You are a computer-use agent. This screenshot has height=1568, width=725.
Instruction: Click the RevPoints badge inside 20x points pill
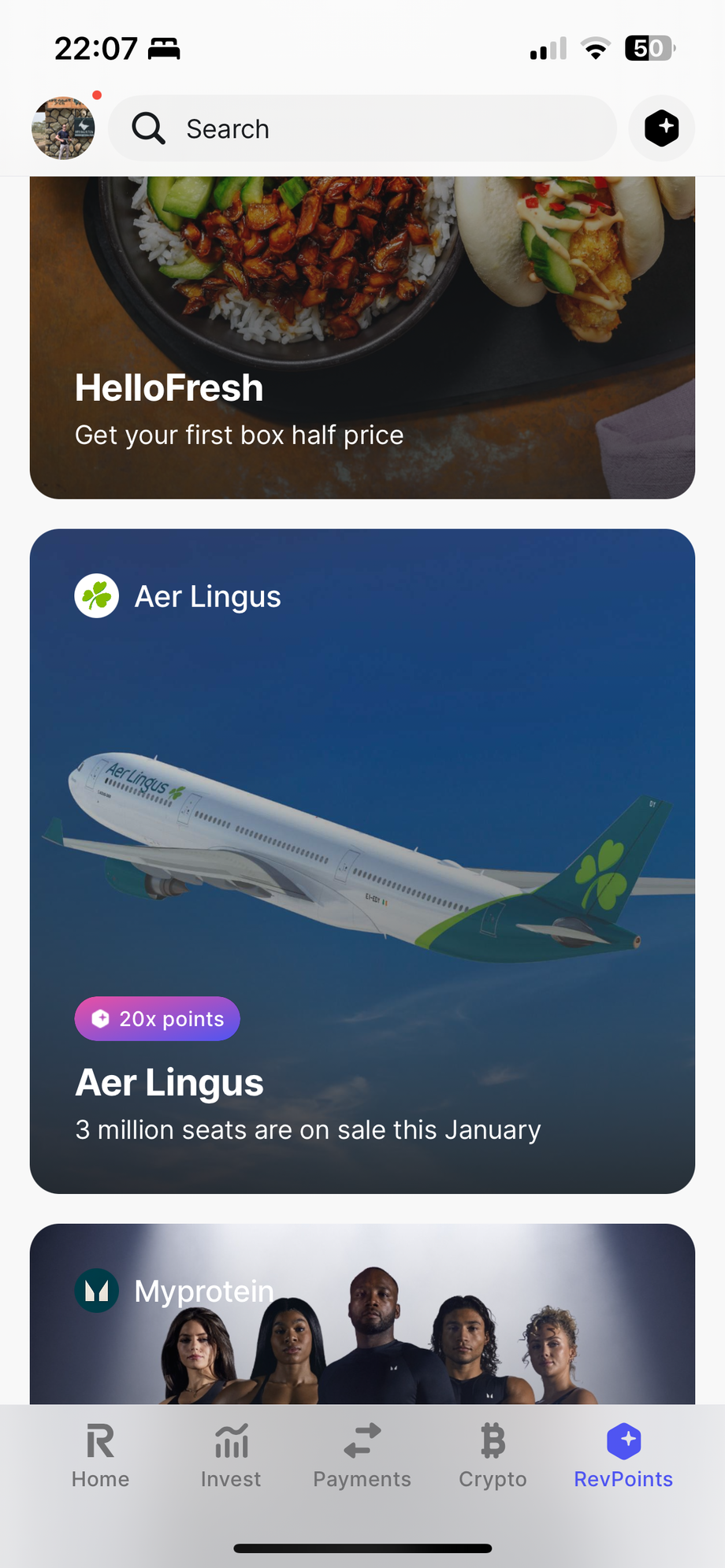tap(100, 1018)
